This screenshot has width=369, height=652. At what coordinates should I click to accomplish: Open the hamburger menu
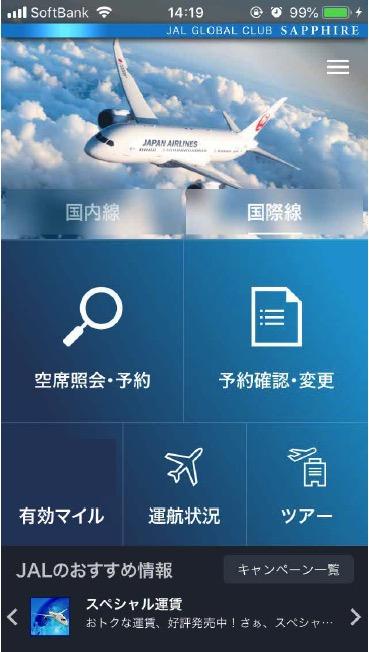pyautogui.click(x=337, y=67)
